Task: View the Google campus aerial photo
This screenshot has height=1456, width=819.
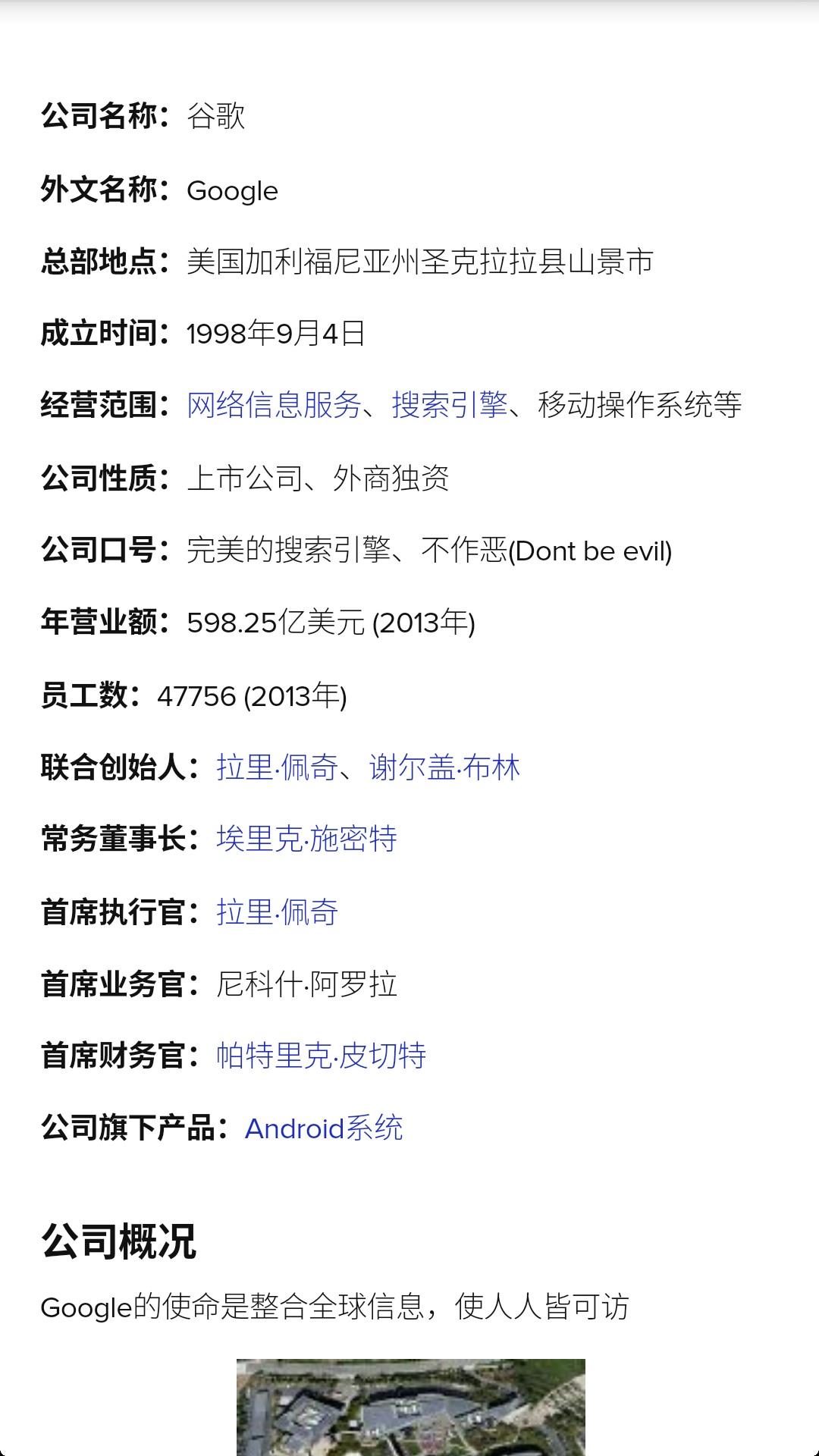Action: (411, 1407)
